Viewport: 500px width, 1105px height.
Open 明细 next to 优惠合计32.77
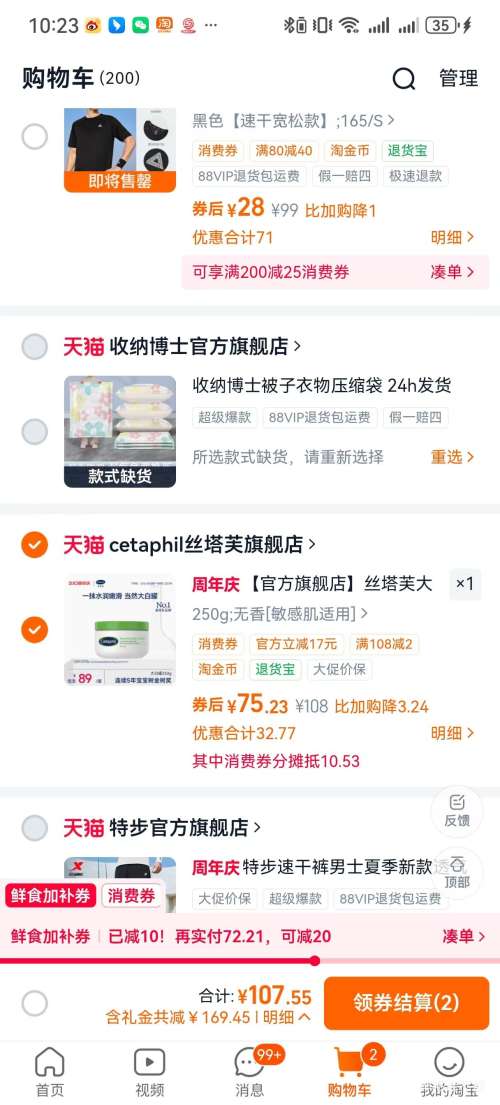point(452,733)
